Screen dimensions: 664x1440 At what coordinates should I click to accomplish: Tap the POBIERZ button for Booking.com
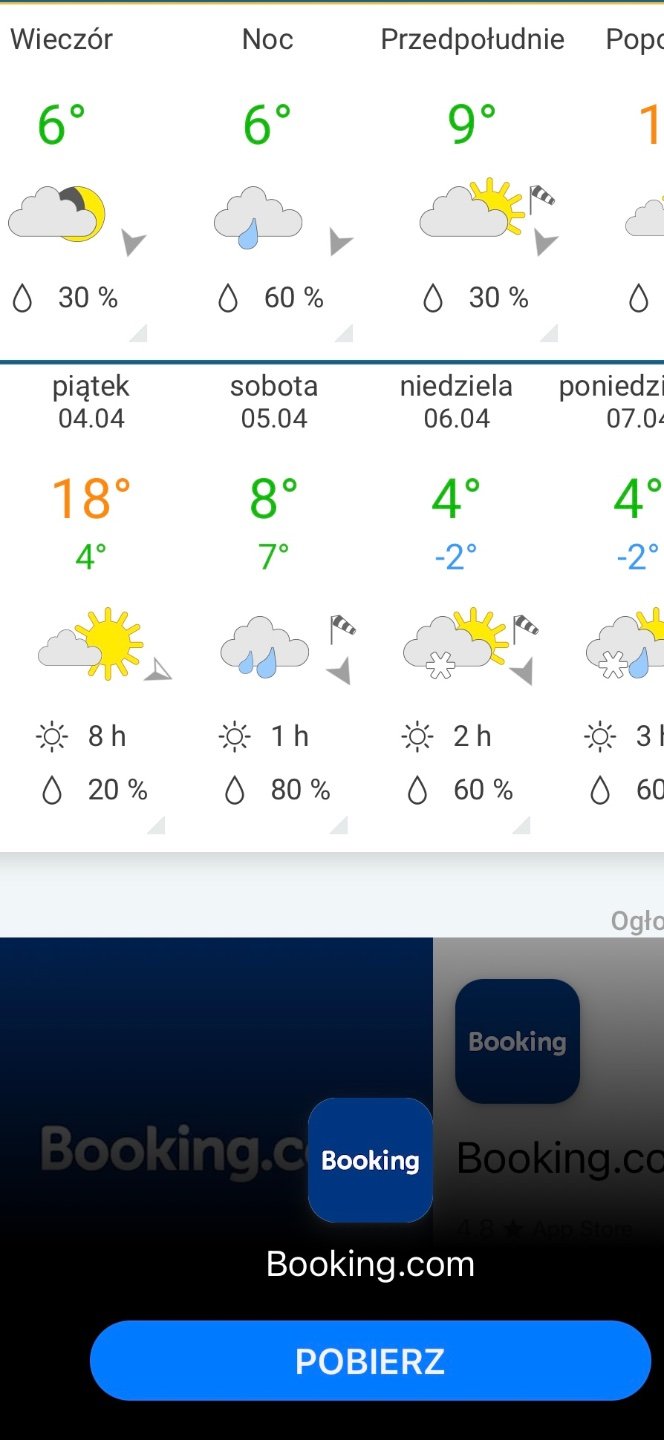pos(370,1360)
